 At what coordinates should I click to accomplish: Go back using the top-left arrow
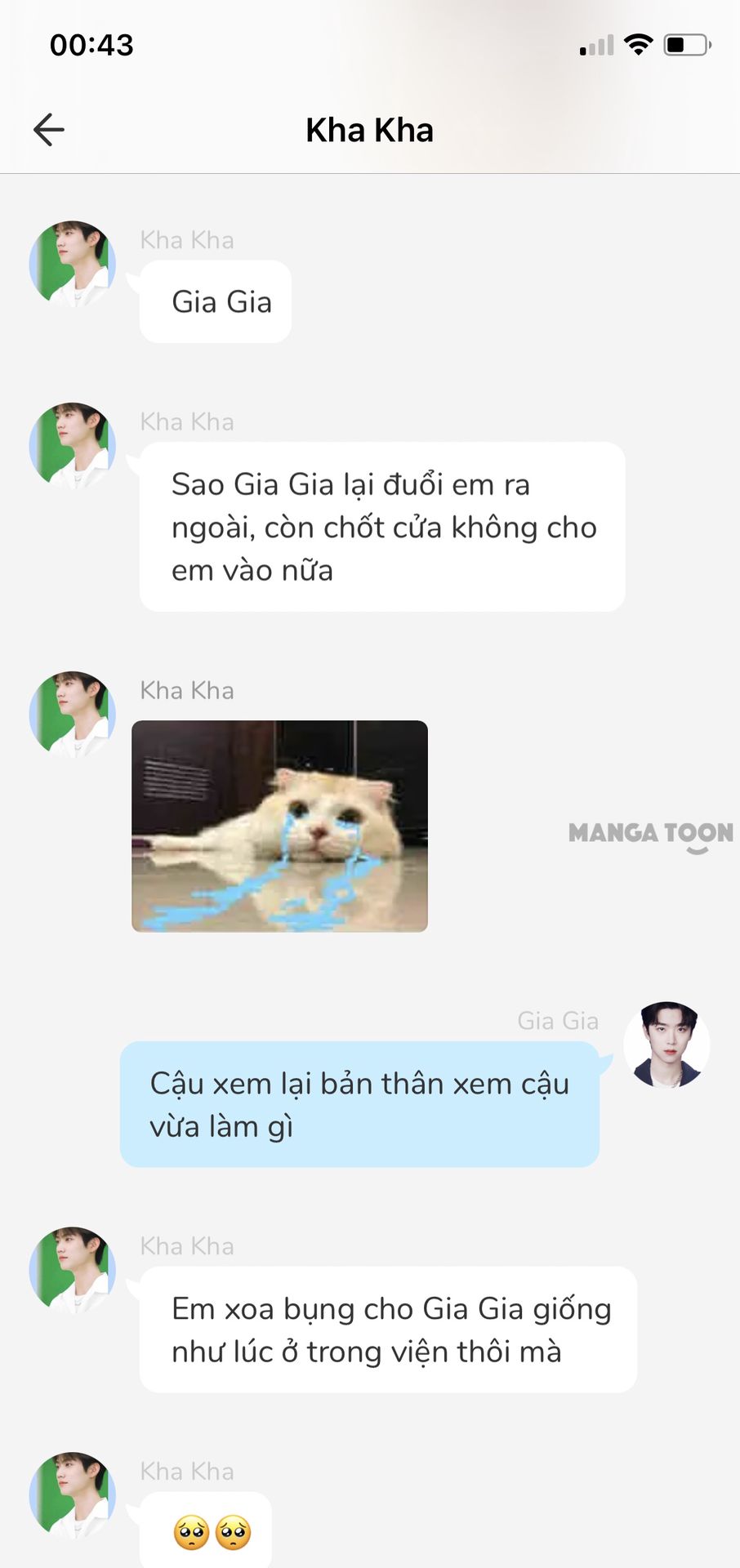pyautogui.click(x=49, y=130)
